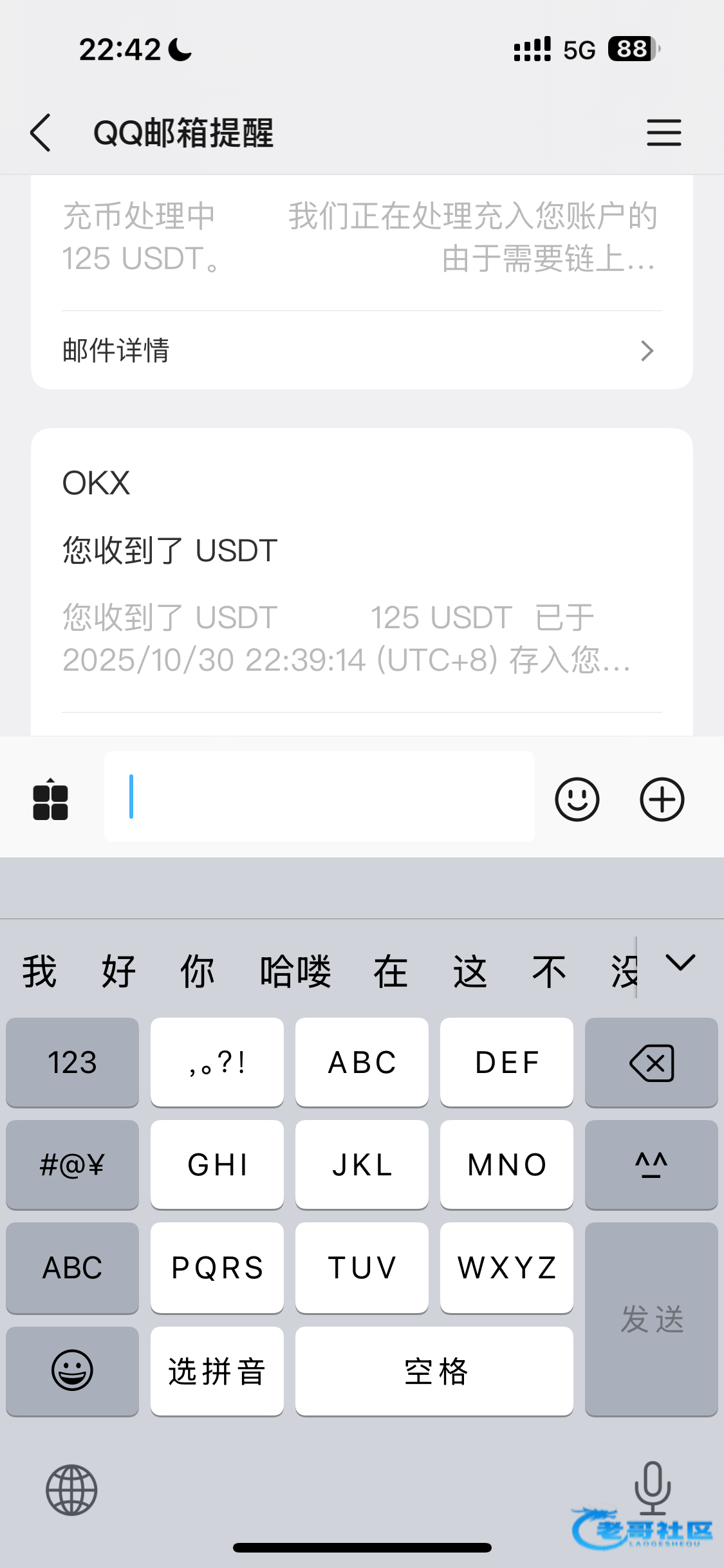This screenshot has width=724, height=1568.
Task: Tap the 空格 space key
Action: point(434,1371)
